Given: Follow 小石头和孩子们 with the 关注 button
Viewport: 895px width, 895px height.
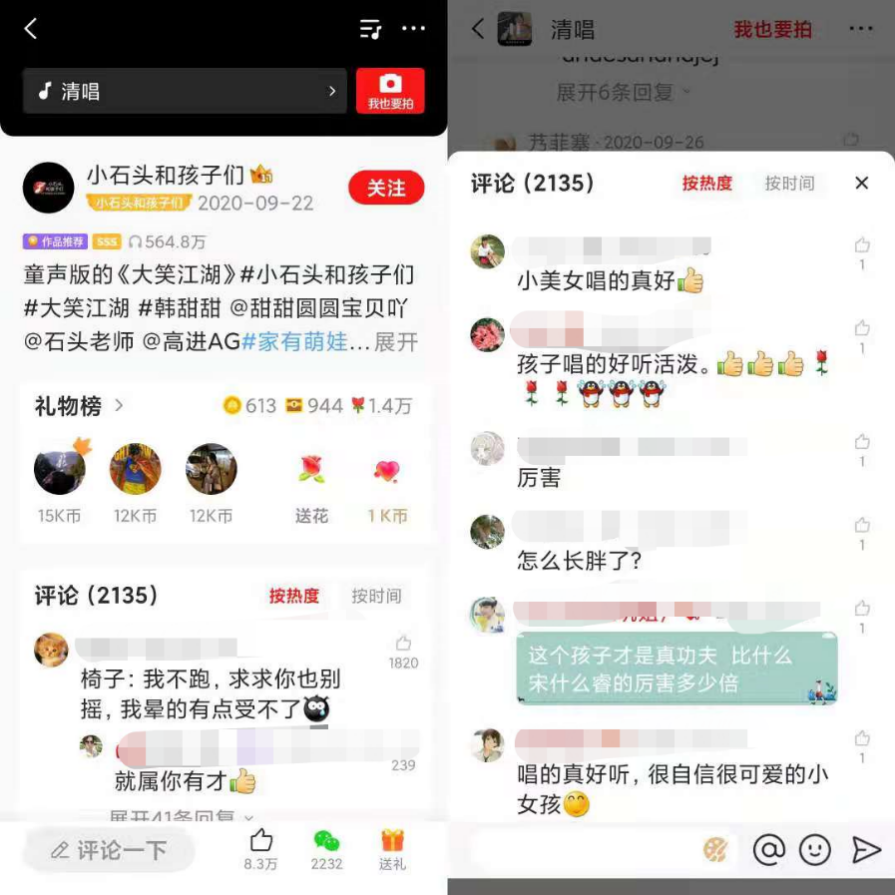Looking at the screenshot, I should [x=386, y=188].
